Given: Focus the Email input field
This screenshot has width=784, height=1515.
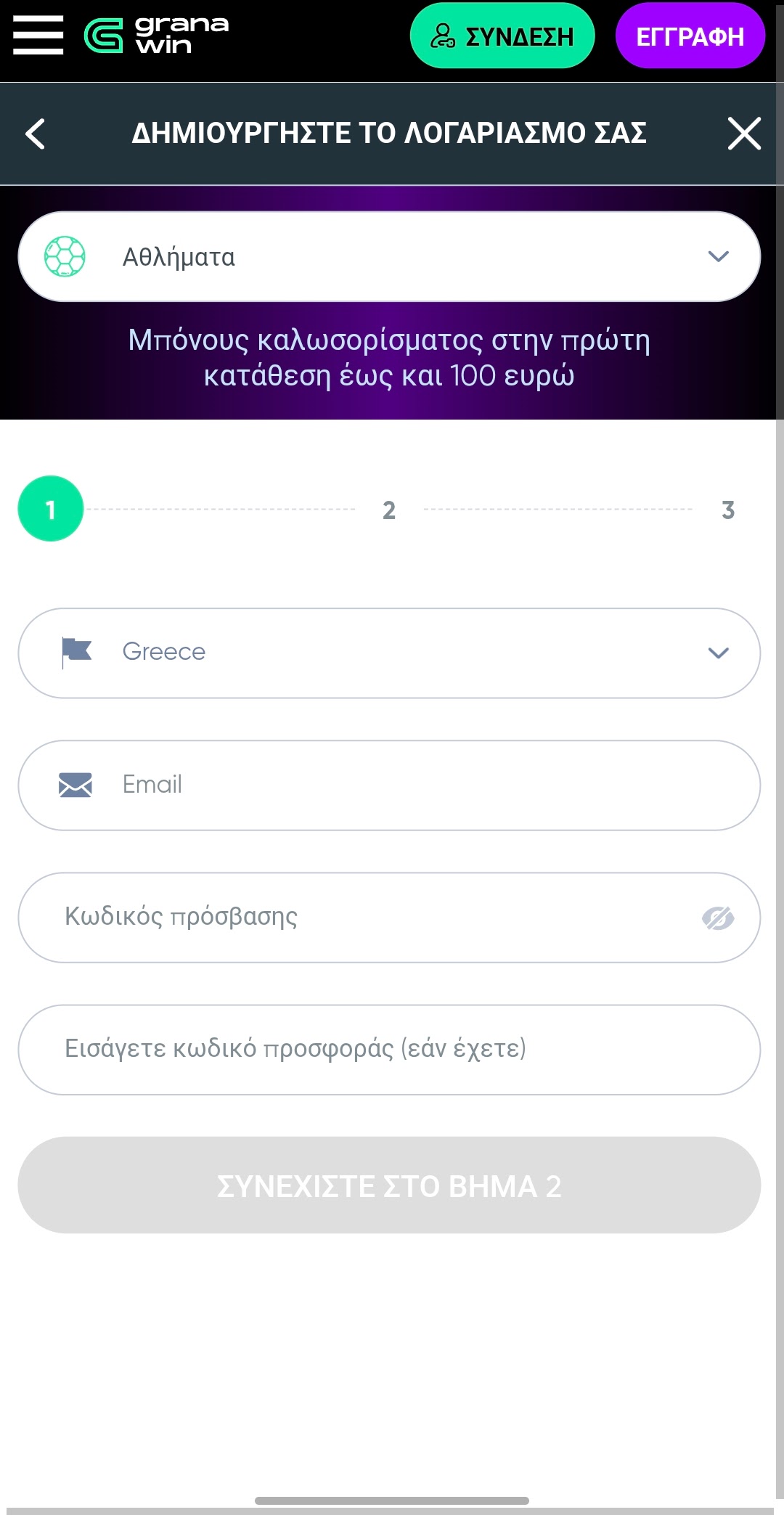Looking at the screenshot, I should 407,785.
